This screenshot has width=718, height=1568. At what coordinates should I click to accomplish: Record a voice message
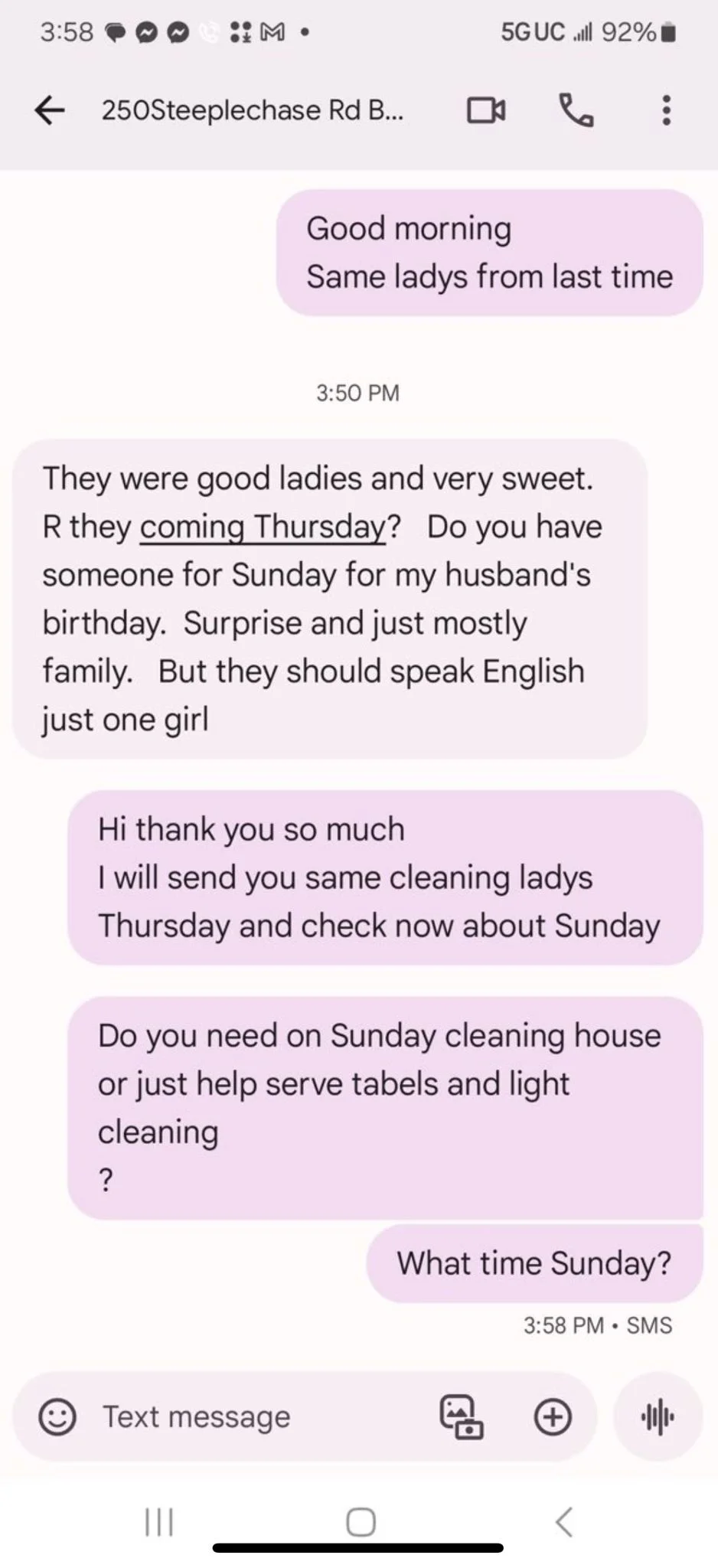658,1416
